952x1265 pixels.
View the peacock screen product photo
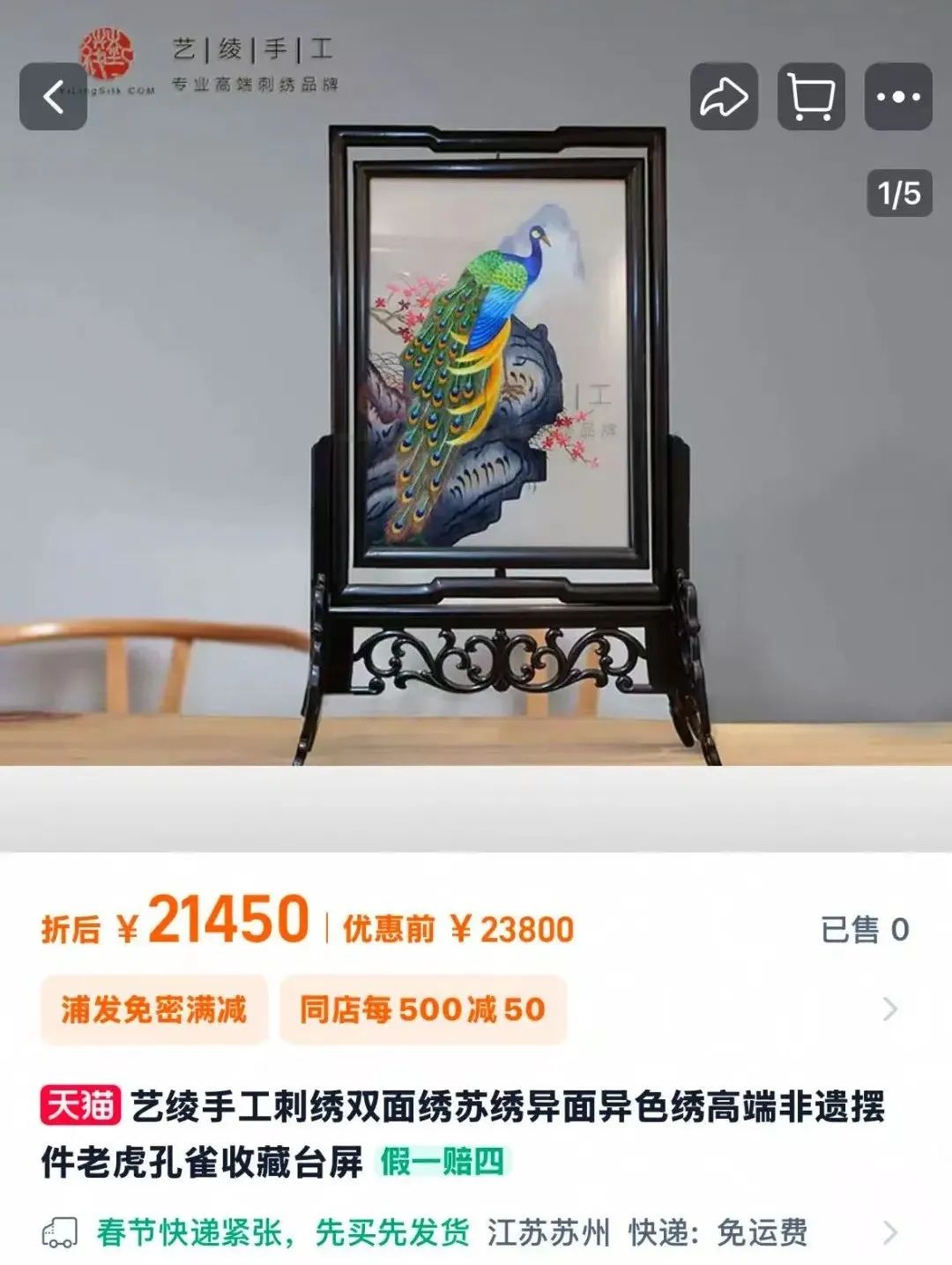coord(498,370)
